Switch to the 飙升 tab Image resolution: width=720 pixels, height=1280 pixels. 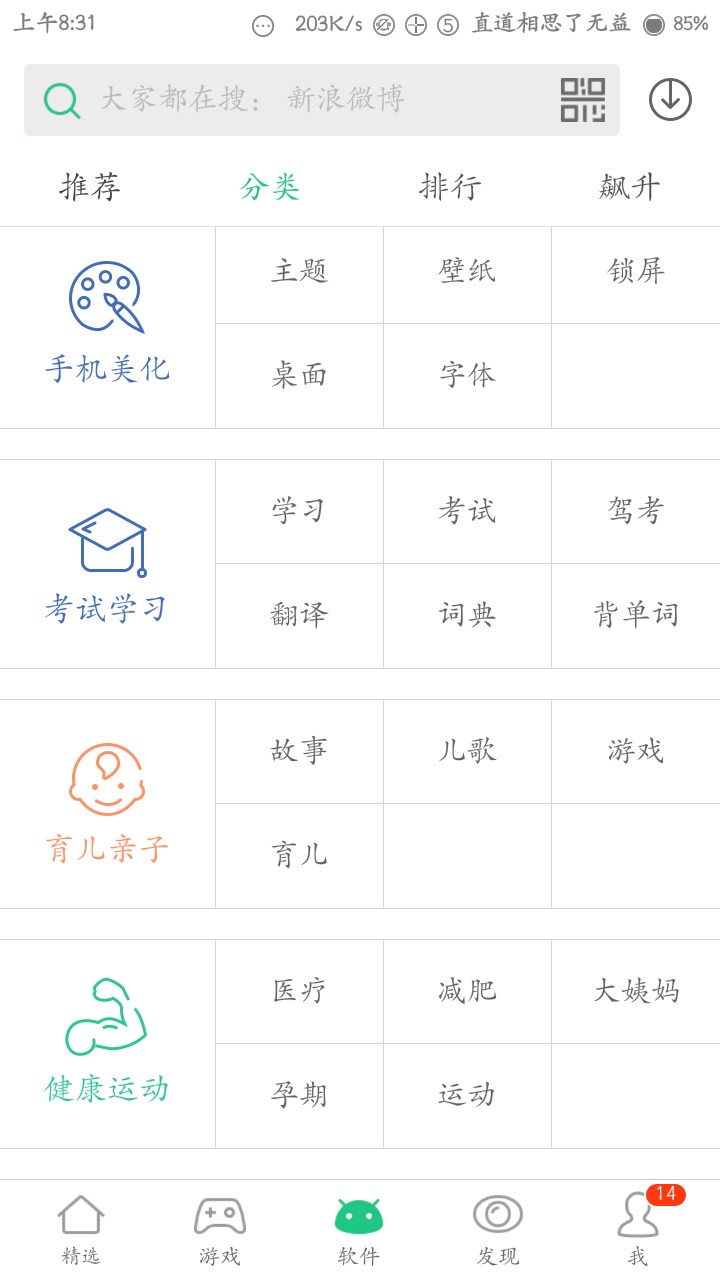(630, 187)
